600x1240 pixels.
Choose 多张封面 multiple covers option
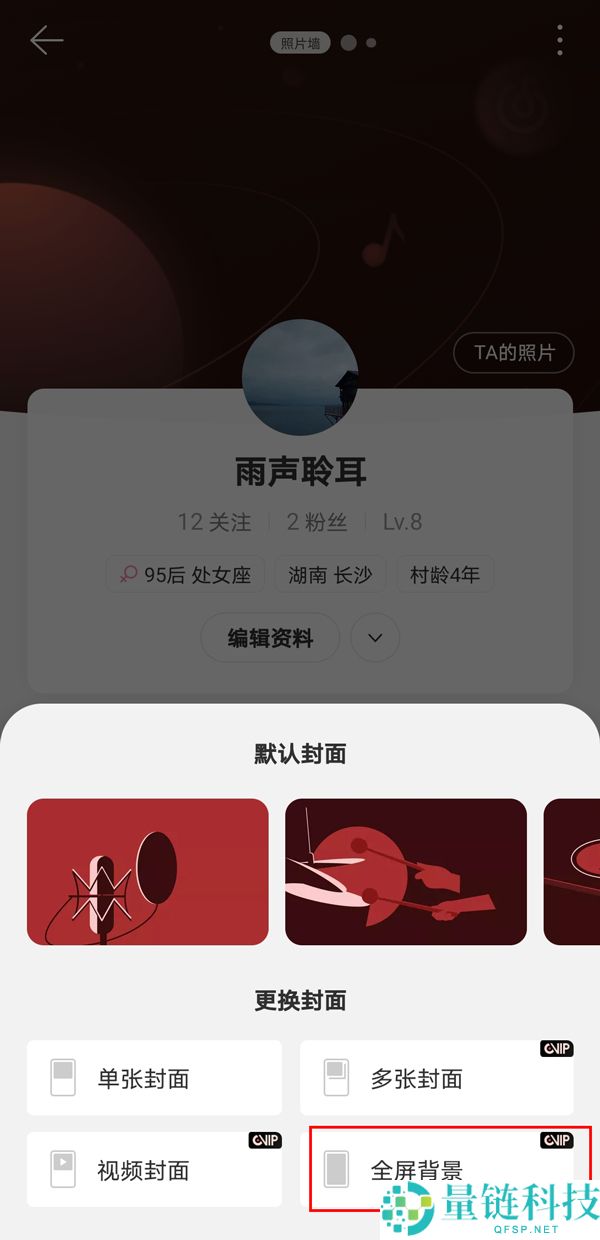point(436,1078)
